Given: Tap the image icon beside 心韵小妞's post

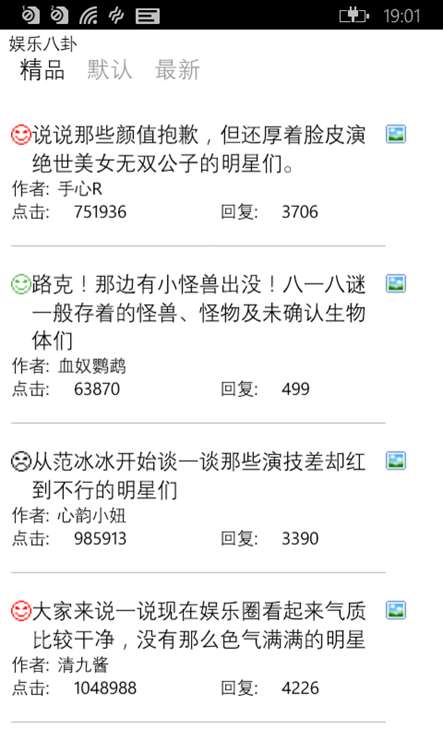Looking at the screenshot, I should click(x=395, y=461).
